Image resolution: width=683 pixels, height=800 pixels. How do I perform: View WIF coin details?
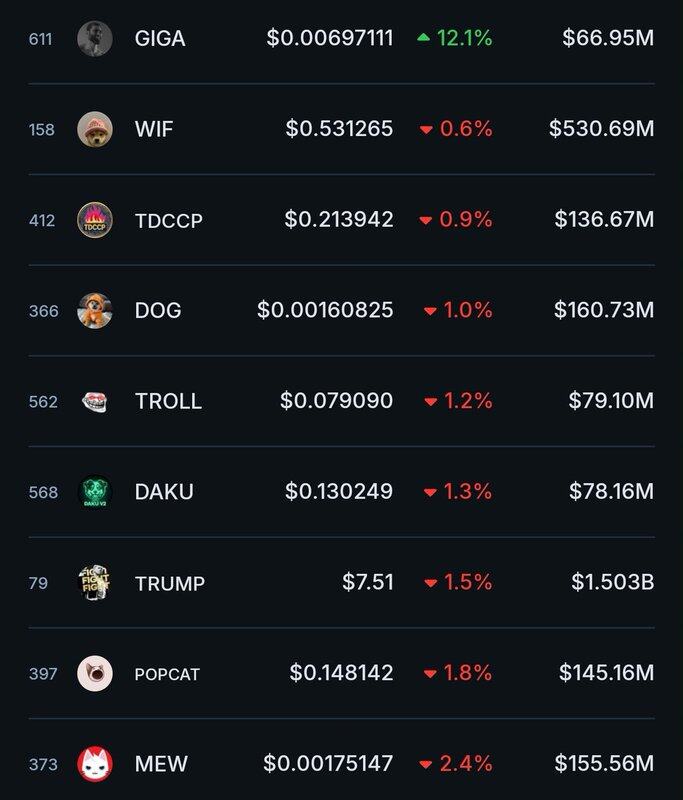pos(154,129)
